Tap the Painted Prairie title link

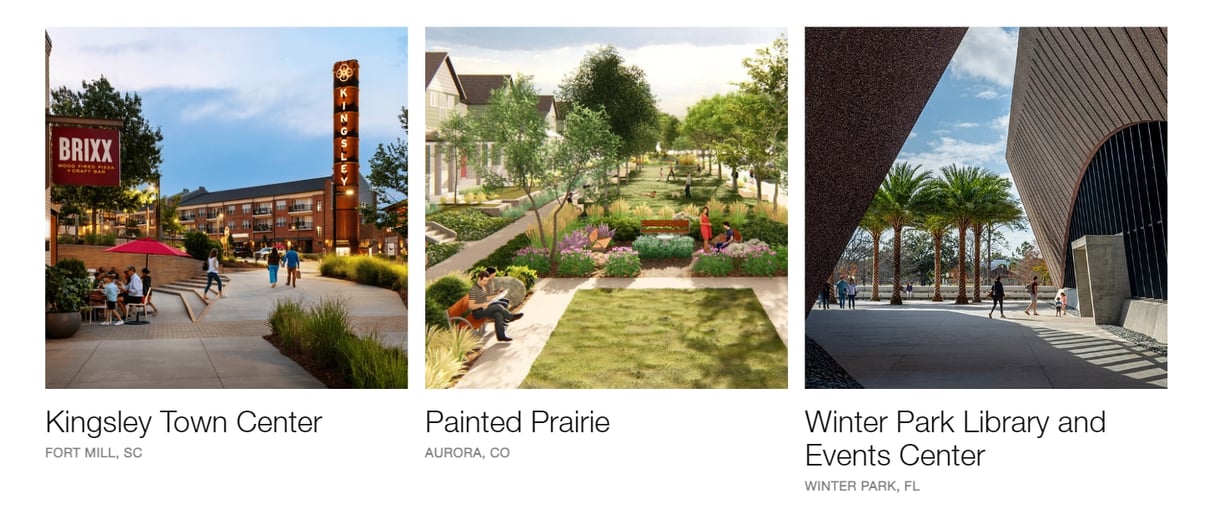[517, 422]
